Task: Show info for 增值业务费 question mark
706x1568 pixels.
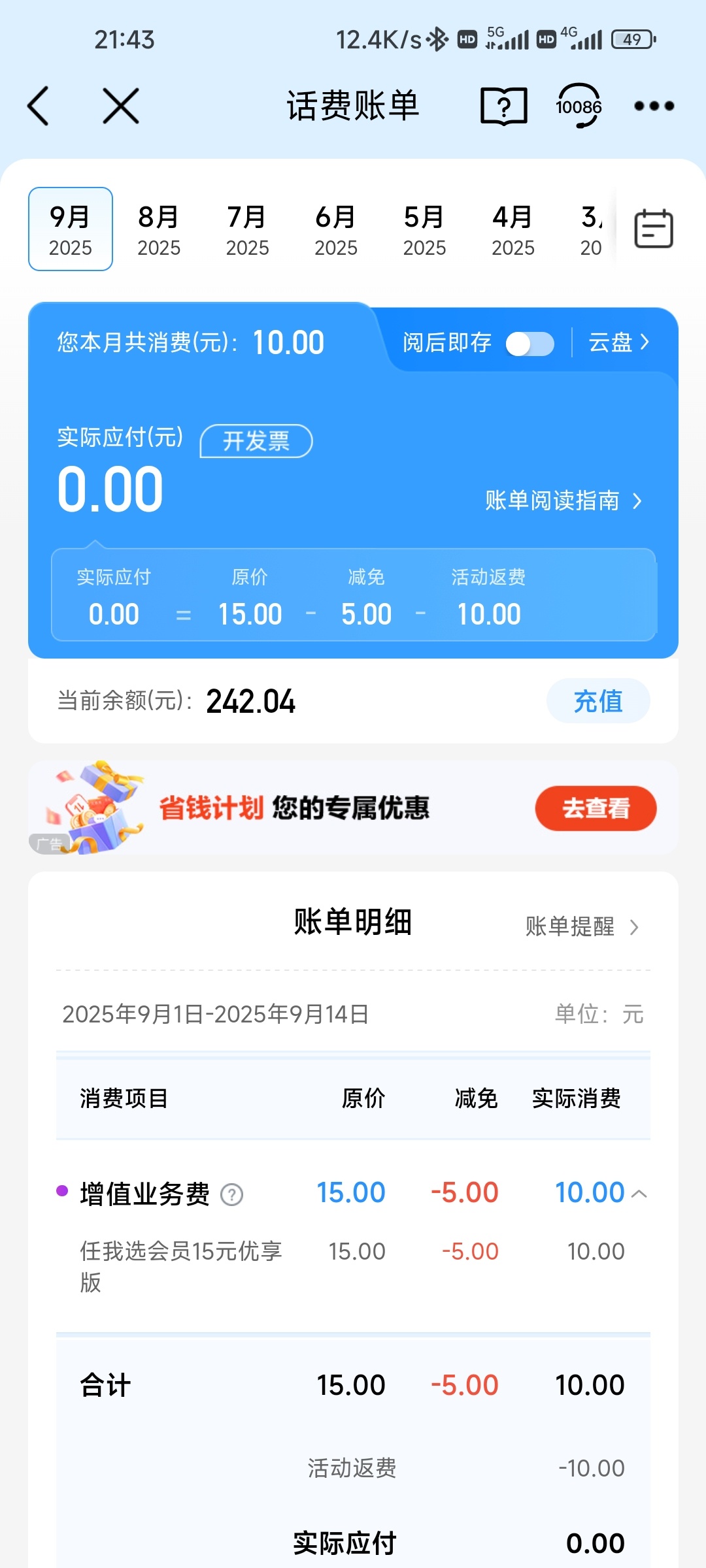Action: click(231, 1194)
